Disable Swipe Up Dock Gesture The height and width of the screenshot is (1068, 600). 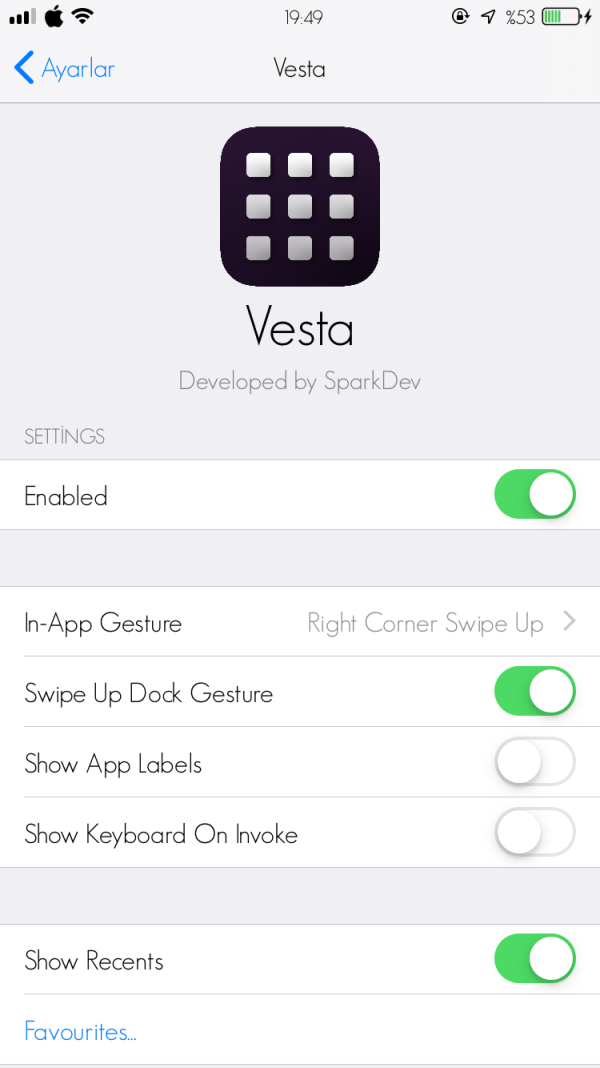(534, 692)
